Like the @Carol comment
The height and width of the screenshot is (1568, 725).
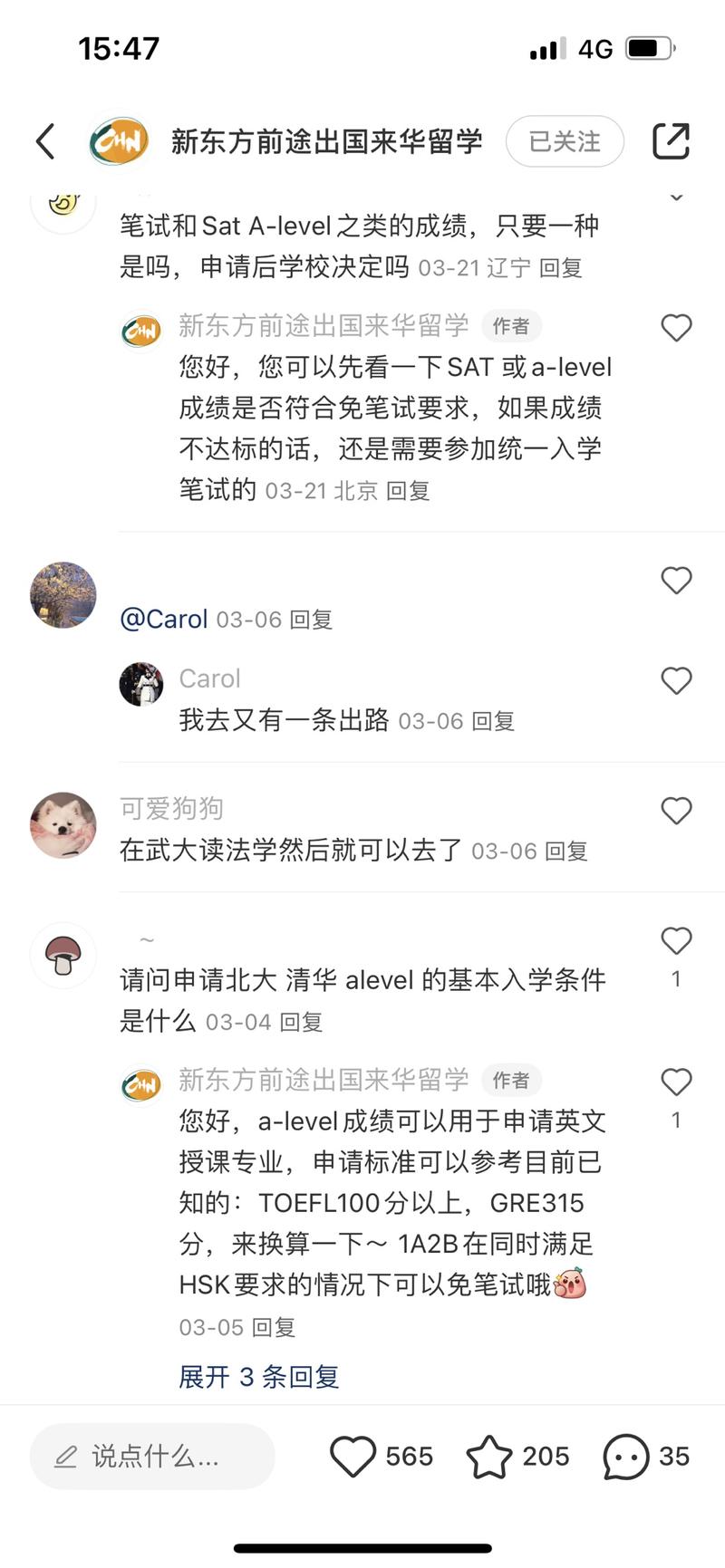676,581
